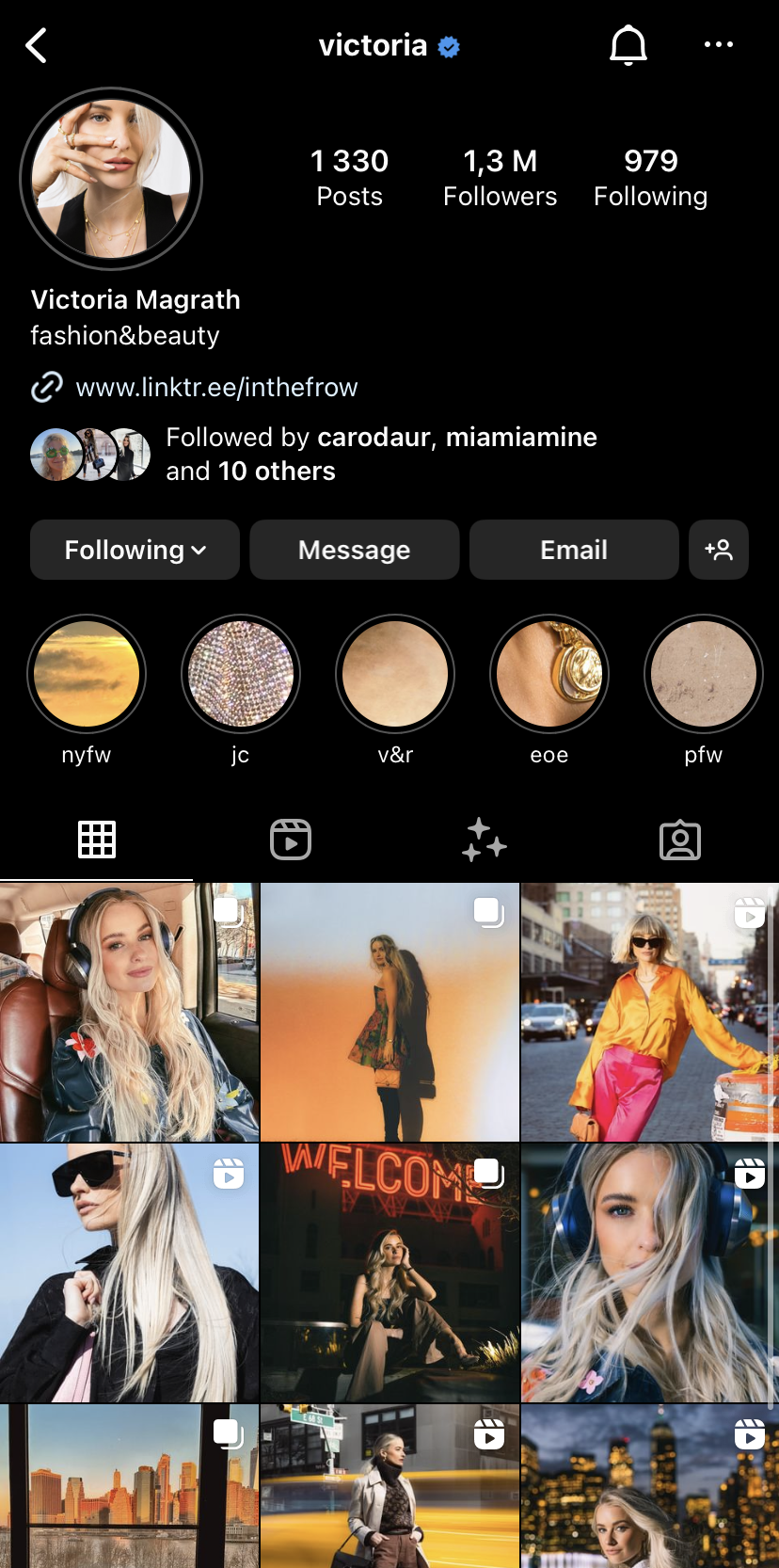This screenshot has width=779, height=1568.
Task: Send a message to Victoria
Action: [354, 550]
